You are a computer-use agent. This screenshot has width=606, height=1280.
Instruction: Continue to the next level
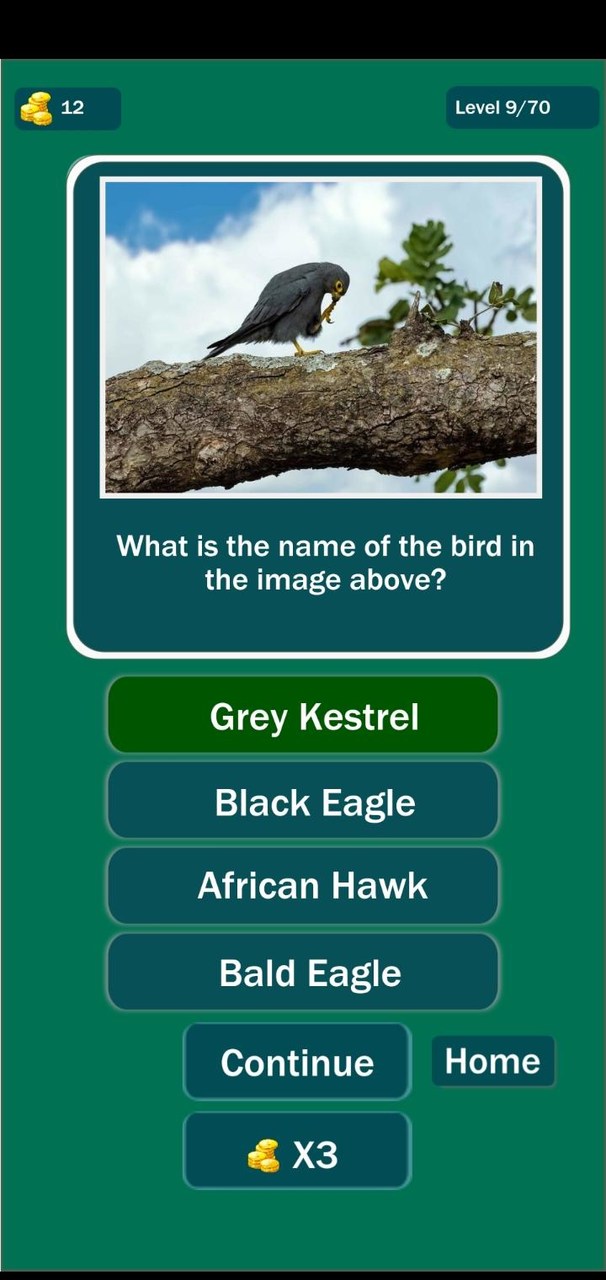pos(297,1061)
